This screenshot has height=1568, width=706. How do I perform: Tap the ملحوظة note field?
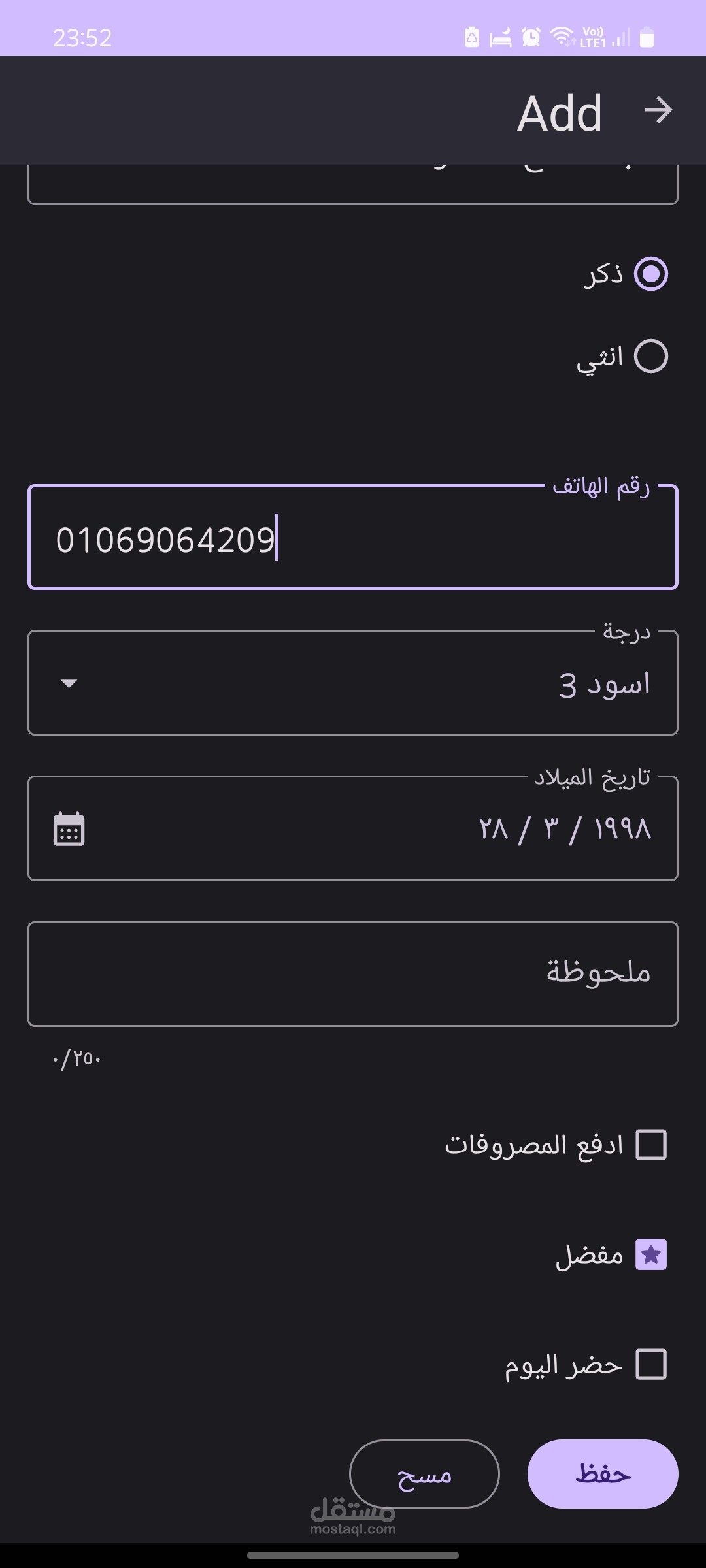(353, 974)
